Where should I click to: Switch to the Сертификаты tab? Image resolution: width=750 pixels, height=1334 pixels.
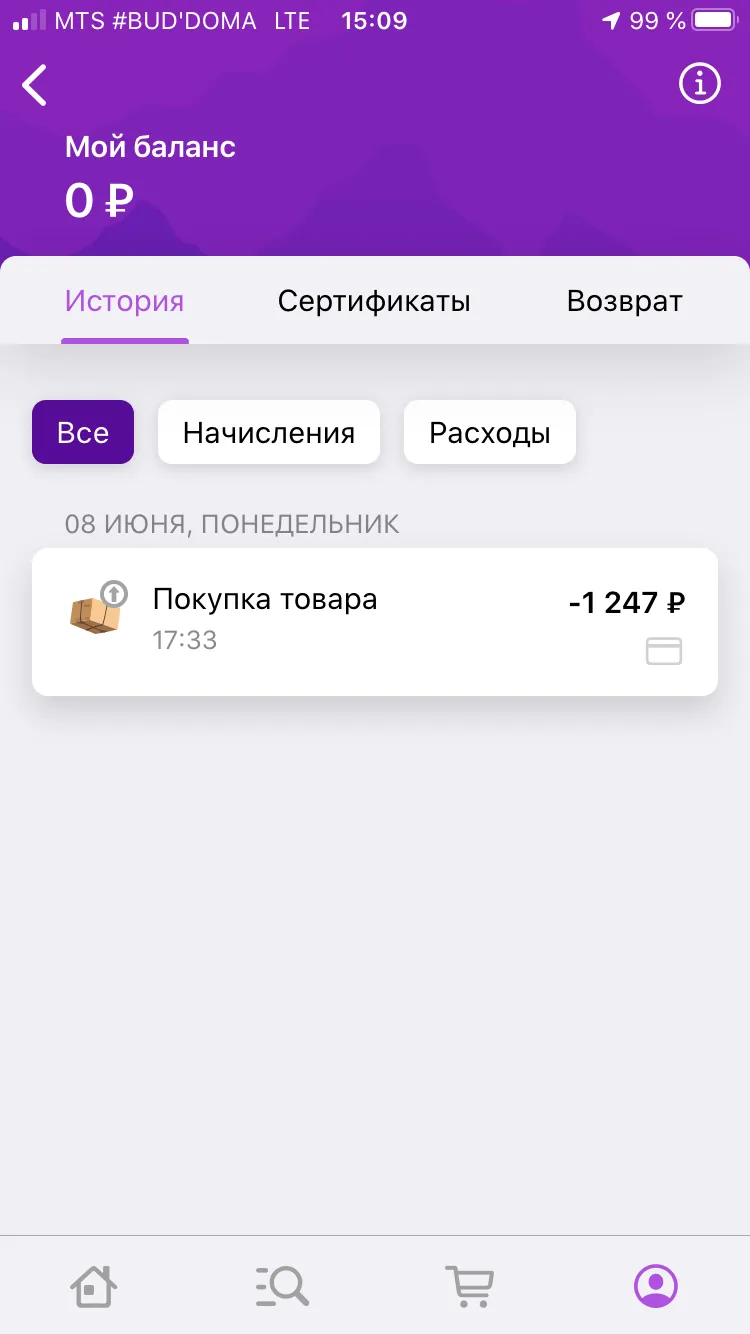[374, 301]
